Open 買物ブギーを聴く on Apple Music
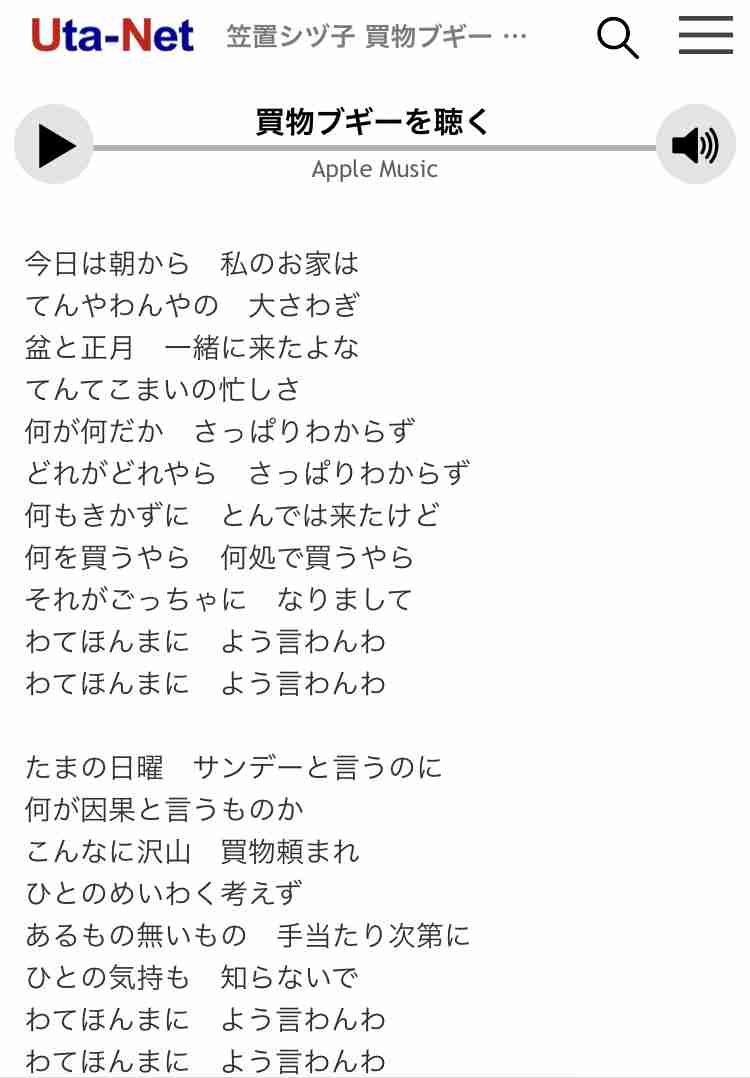The width and height of the screenshot is (750, 1078). (374, 123)
